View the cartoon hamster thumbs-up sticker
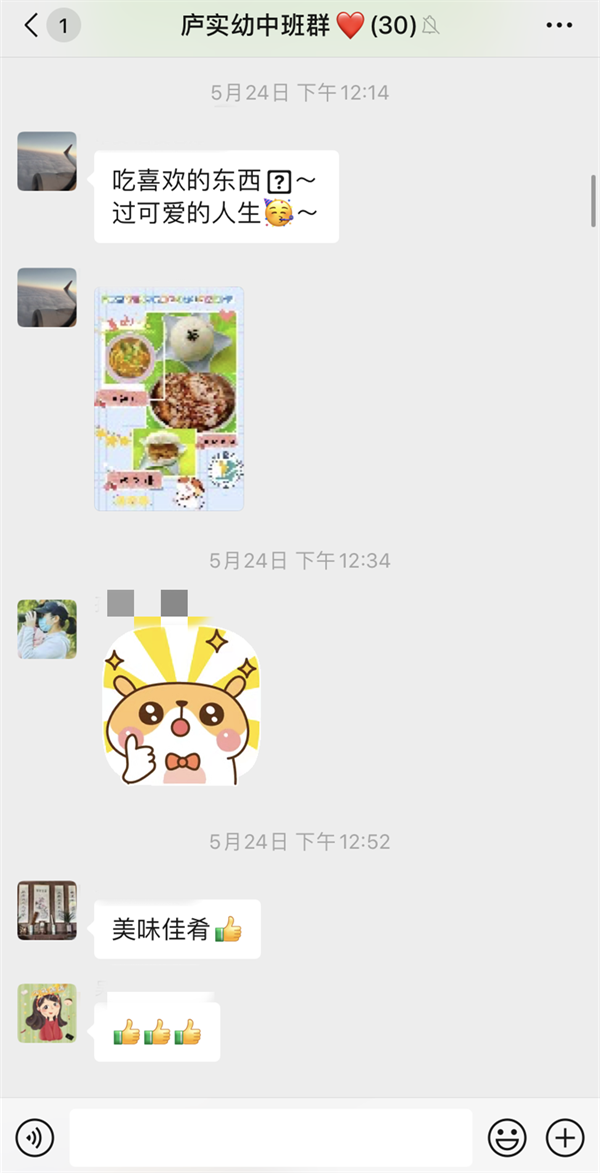This screenshot has height=1173, width=600. pos(181,705)
